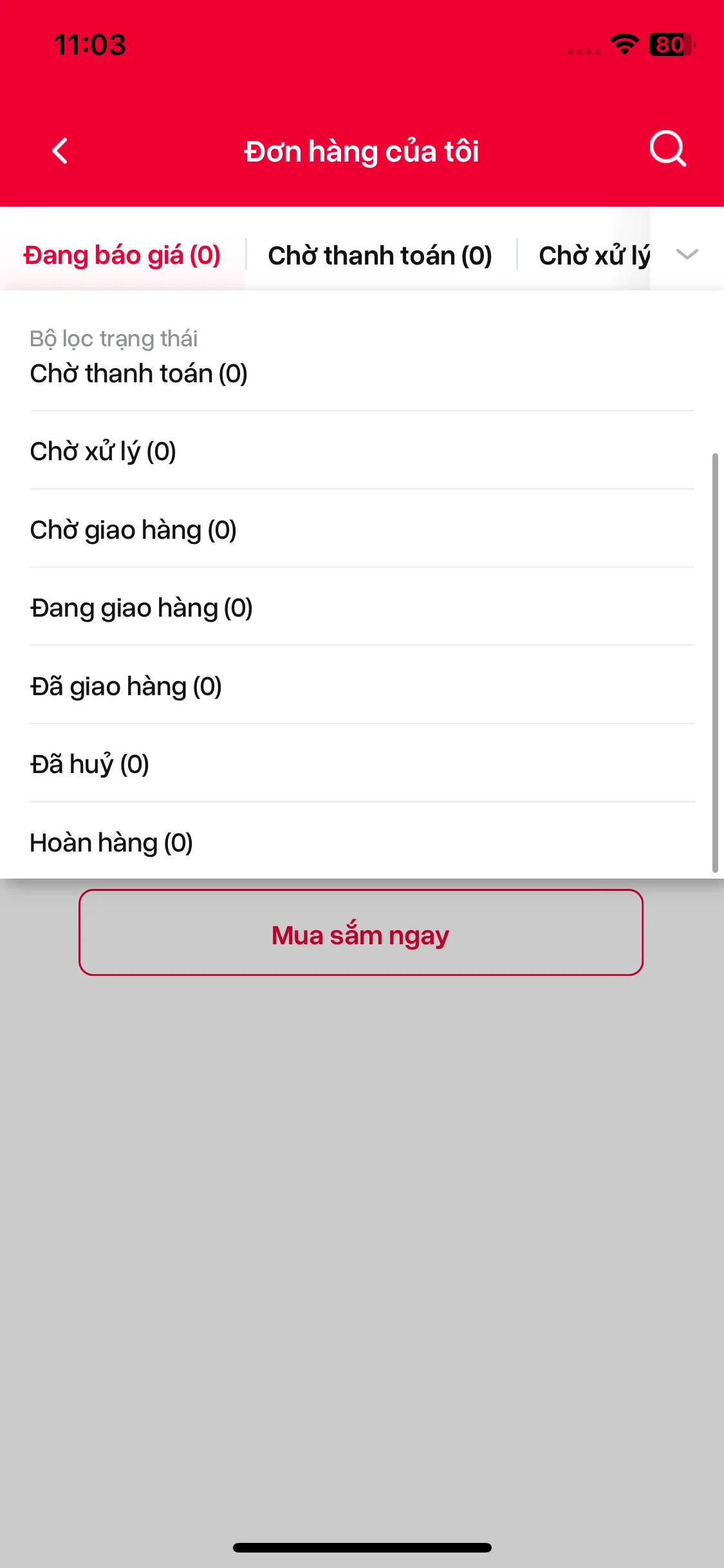Image resolution: width=724 pixels, height=1568 pixels.
Task: Tap the clock showing 11:03
Action: pyautogui.click(x=89, y=44)
